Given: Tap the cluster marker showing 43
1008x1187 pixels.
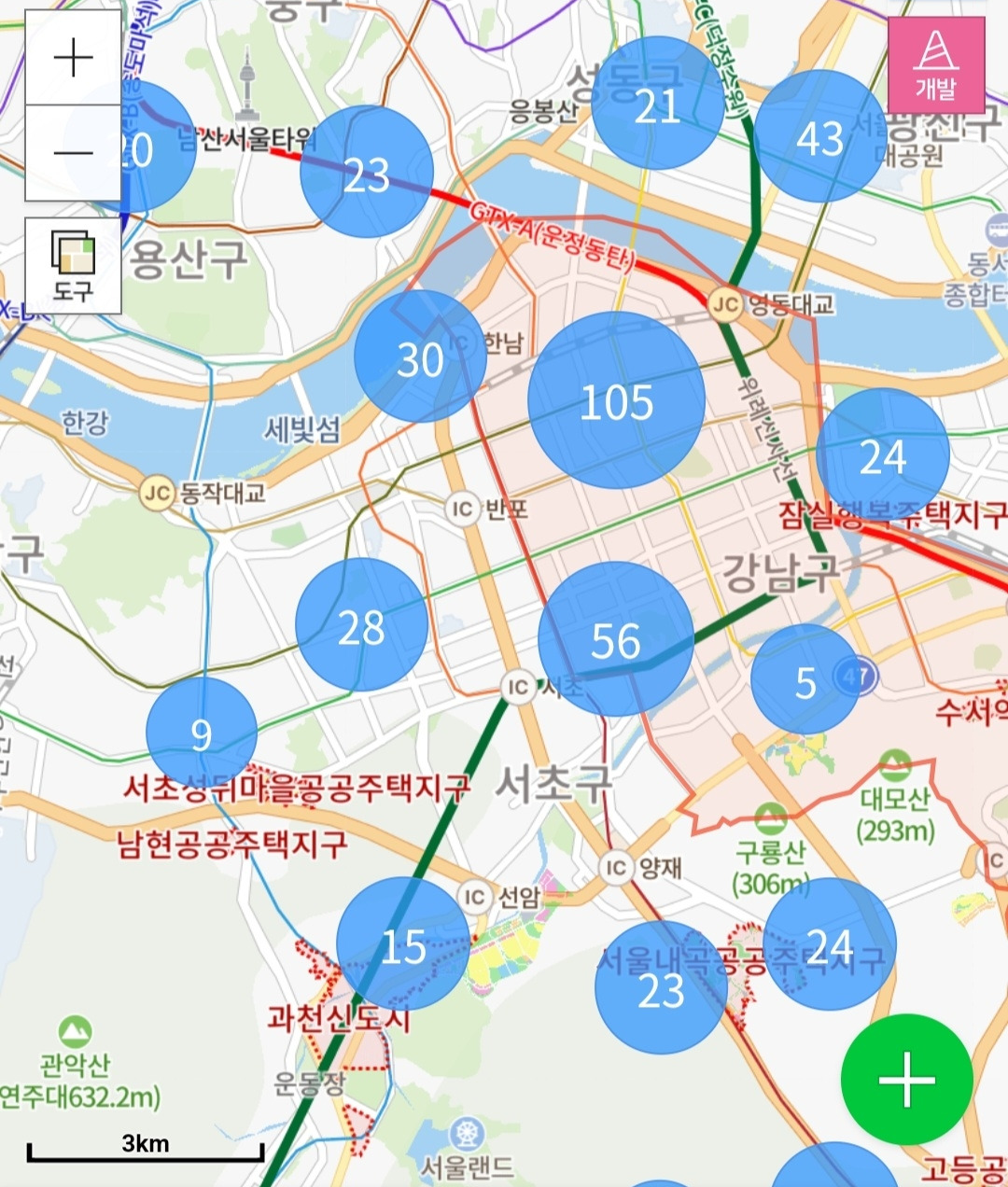Looking at the screenshot, I should [x=820, y=136].
